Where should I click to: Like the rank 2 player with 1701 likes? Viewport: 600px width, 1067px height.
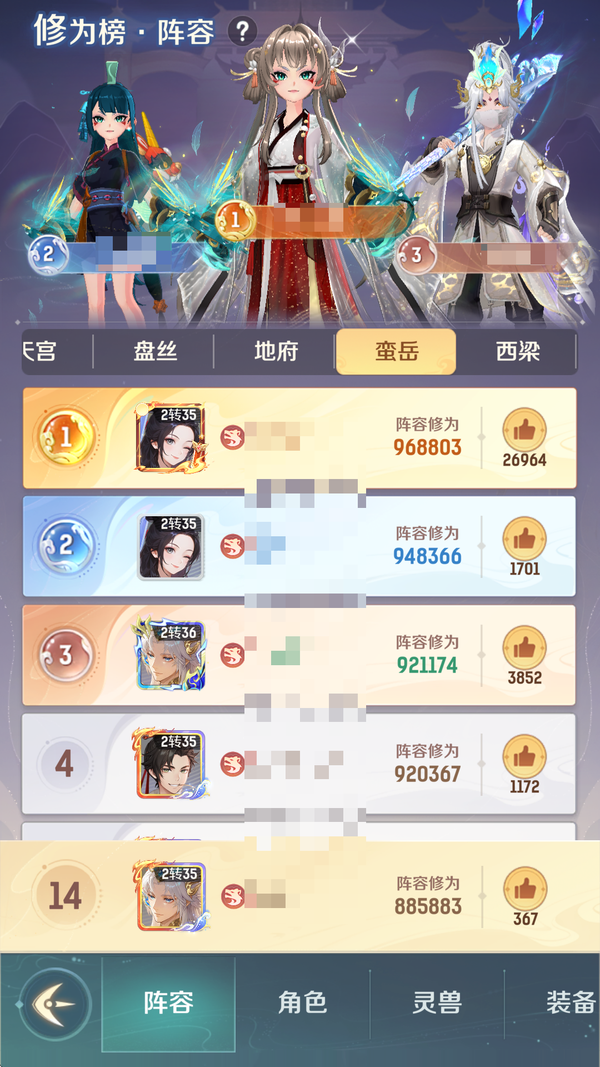pyautogui.click(x=524, y=540)
